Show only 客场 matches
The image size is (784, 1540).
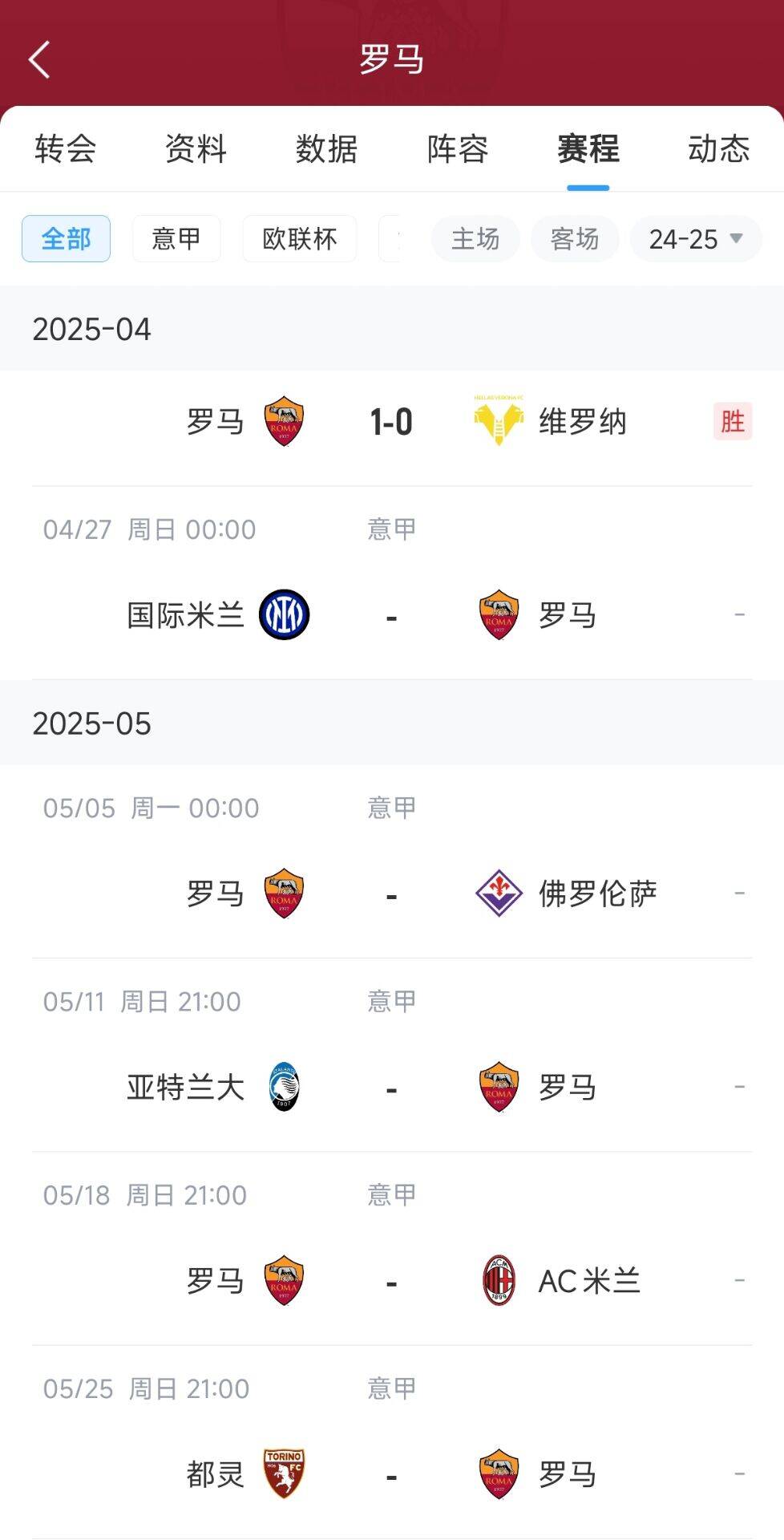(575, 239)
